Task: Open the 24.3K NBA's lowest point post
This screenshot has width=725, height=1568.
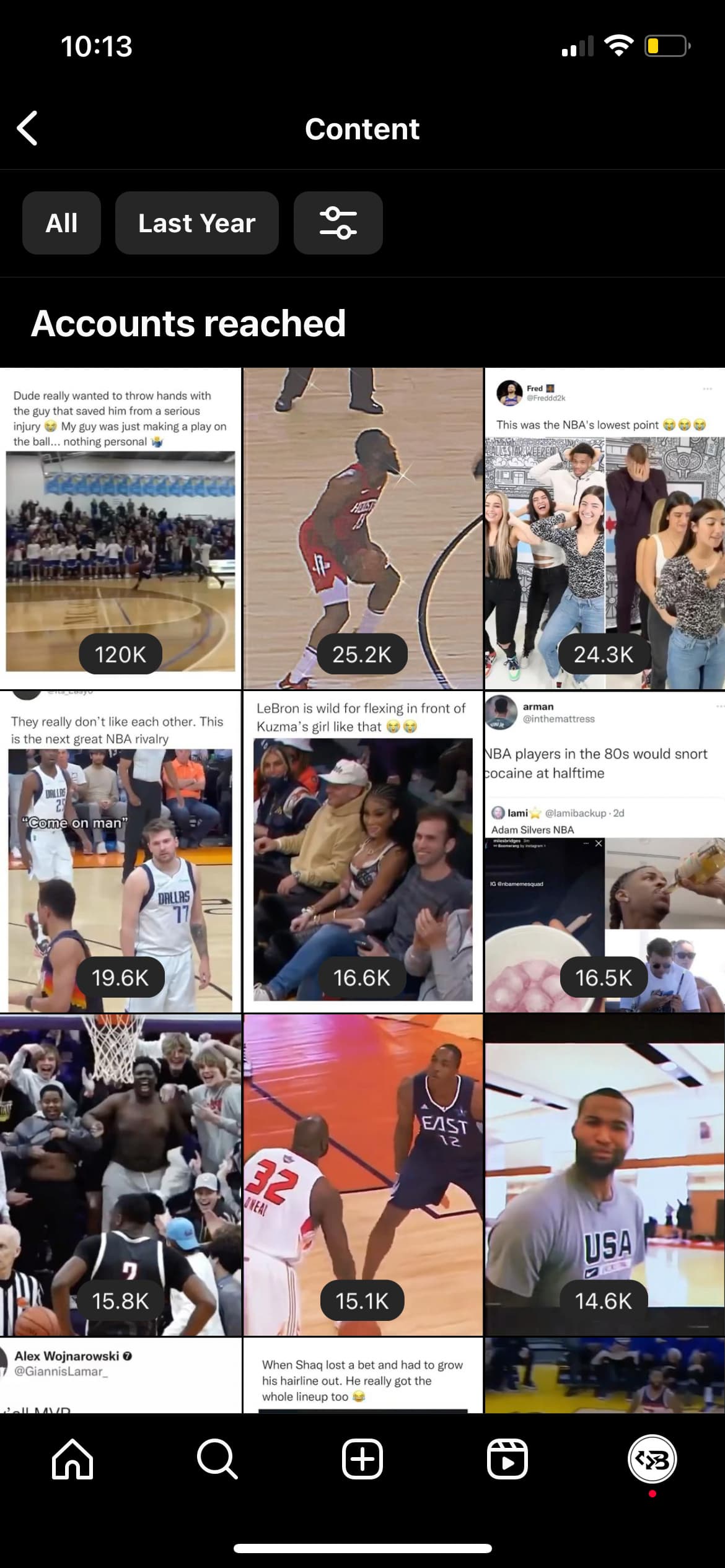Action: (x=605, y=529)
